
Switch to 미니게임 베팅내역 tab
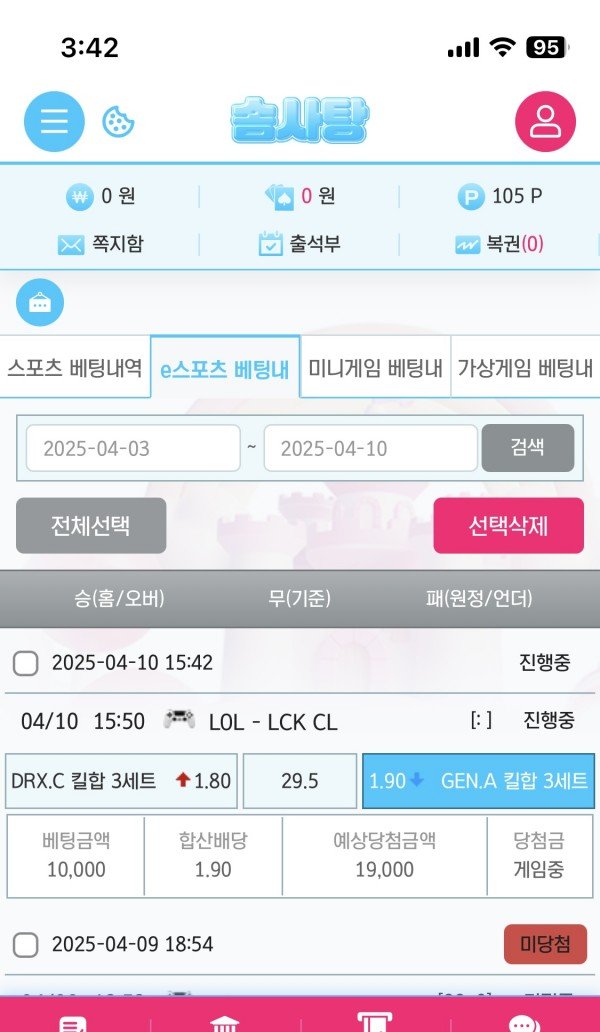pyautogui.click(x=375, y=368)
